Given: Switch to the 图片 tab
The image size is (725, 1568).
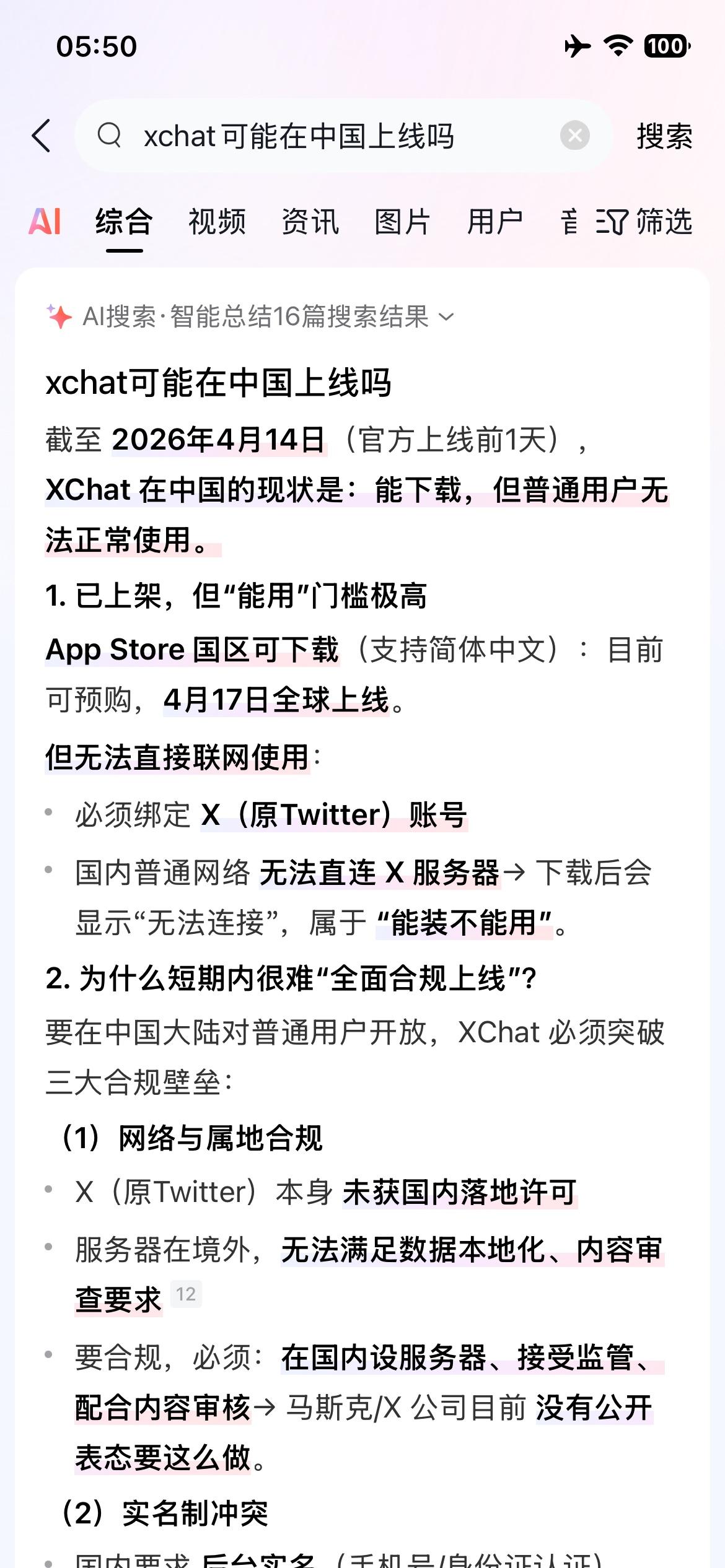Looking at the screenshot, I should (x=402, y=223).
